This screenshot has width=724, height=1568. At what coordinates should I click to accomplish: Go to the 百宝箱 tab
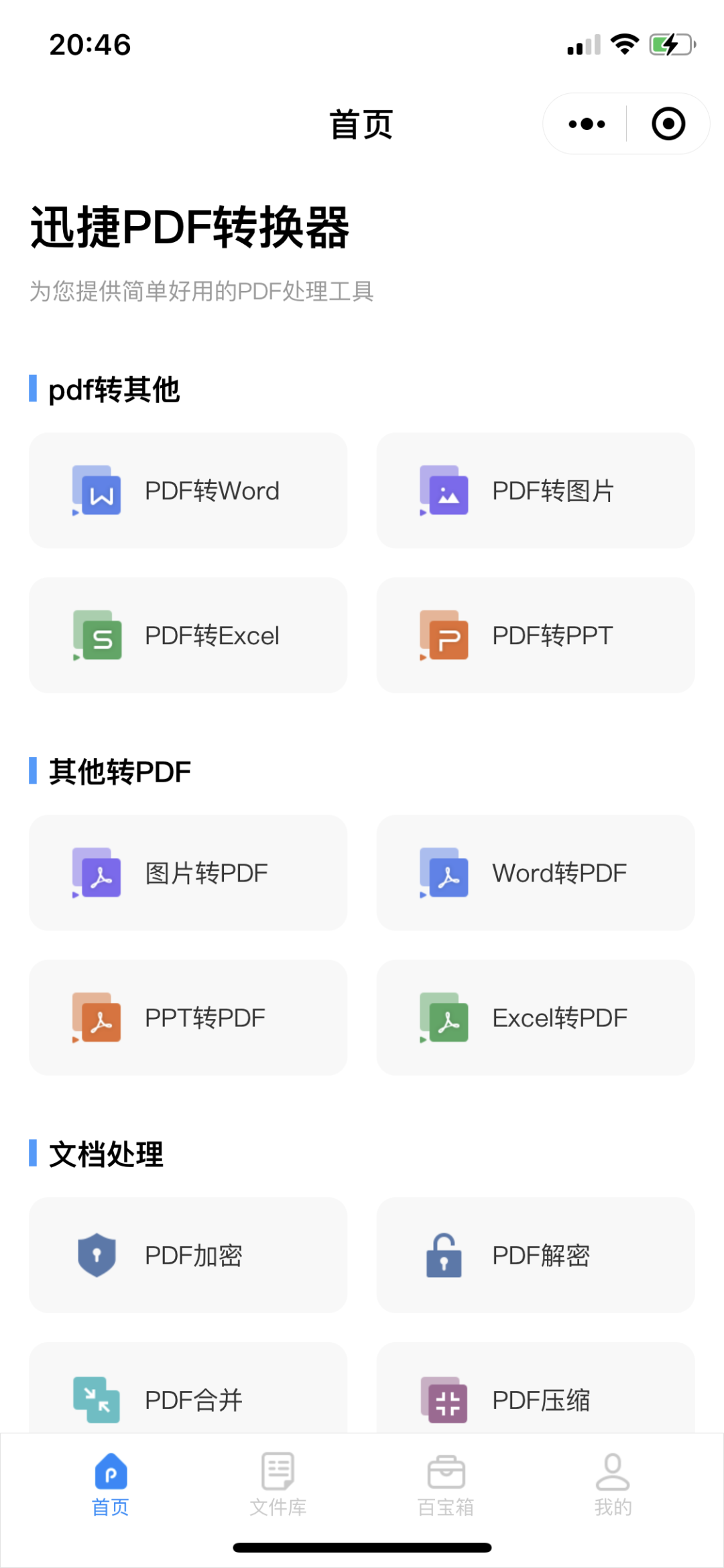pyautogui.click(x=446, y=1484)
